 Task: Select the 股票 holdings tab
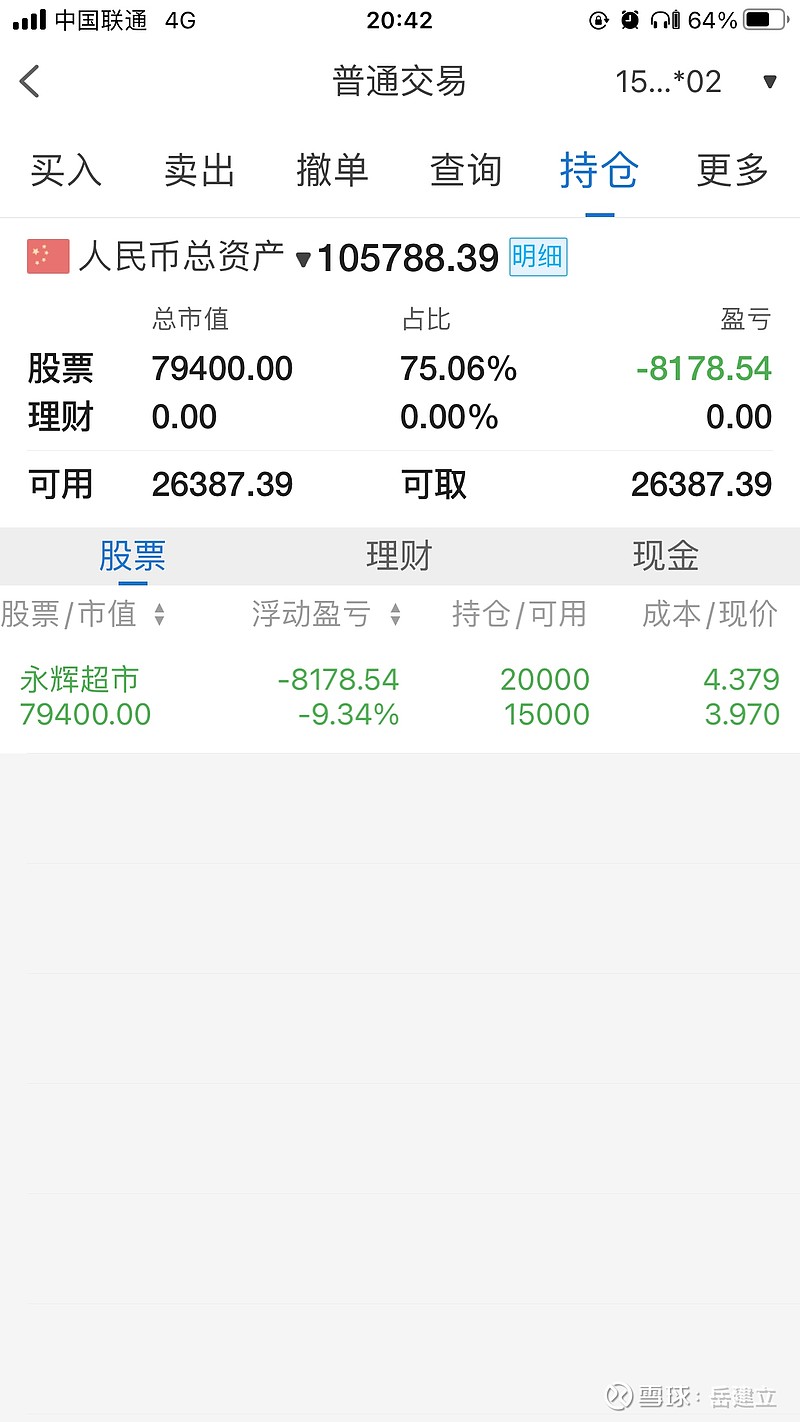point(133,556)
